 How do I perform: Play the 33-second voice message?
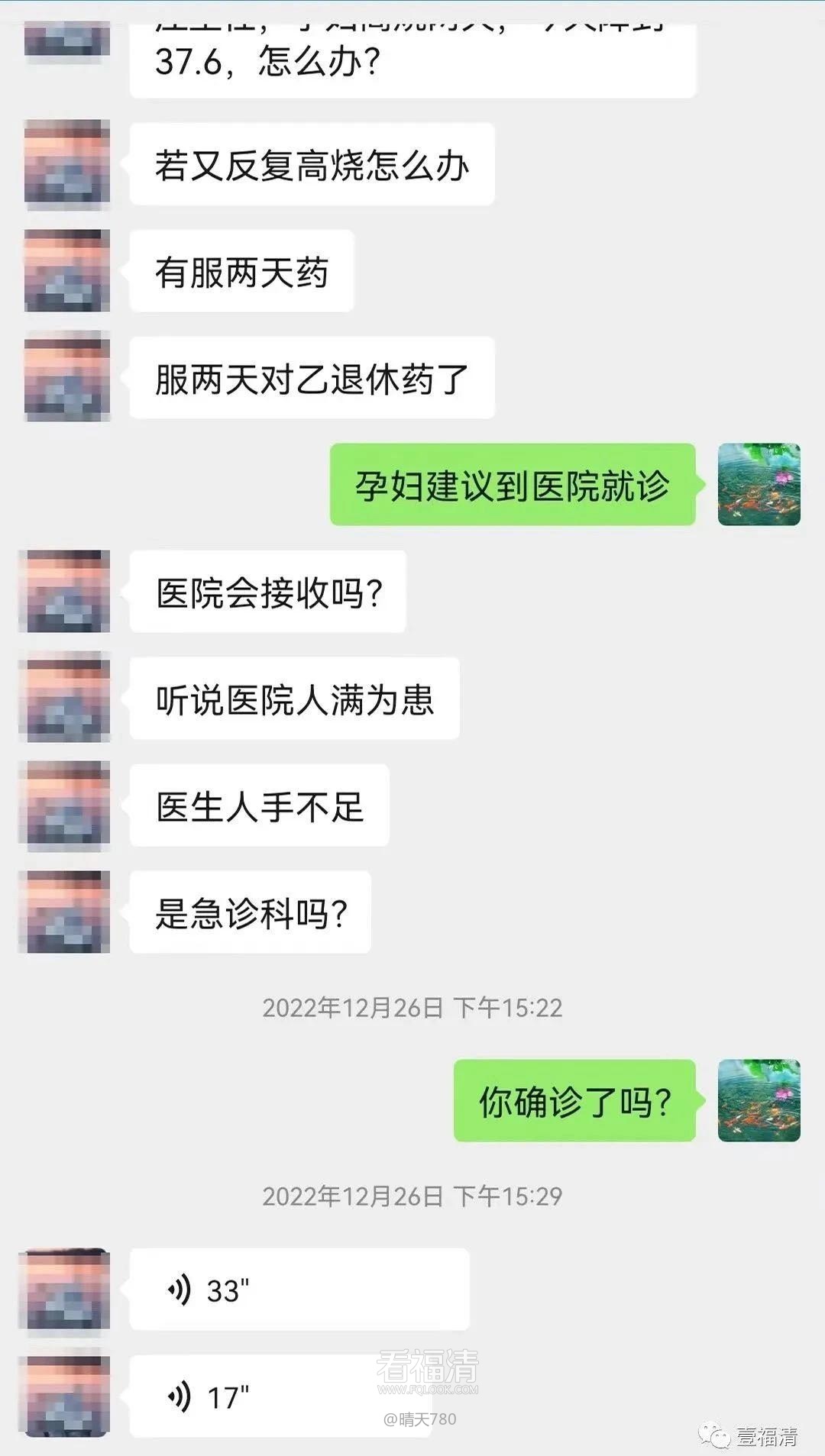tap(299, 1290)
